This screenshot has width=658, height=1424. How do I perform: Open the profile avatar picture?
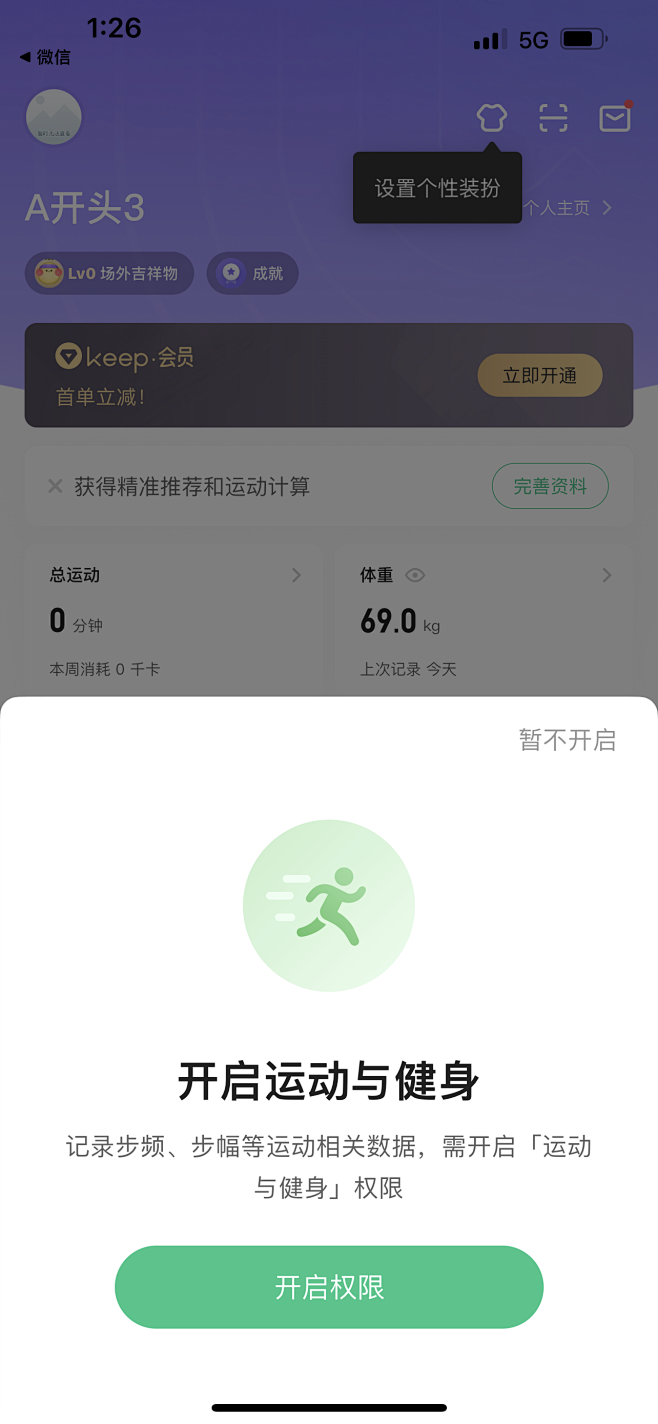click(54, 118)
